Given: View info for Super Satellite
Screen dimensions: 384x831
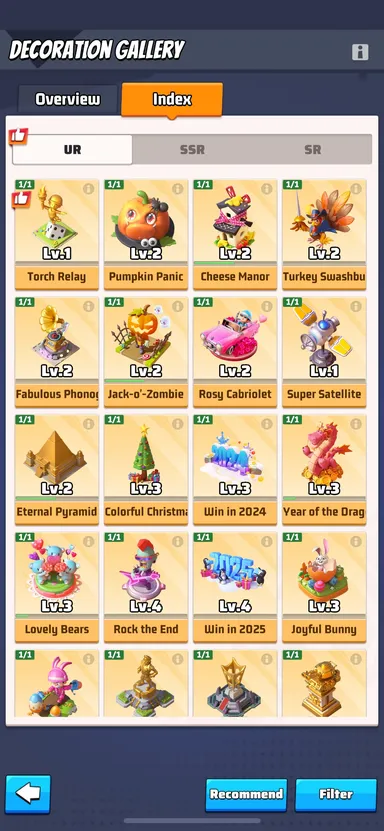Looking at the screenshot, I should click(x=355, y=306).
